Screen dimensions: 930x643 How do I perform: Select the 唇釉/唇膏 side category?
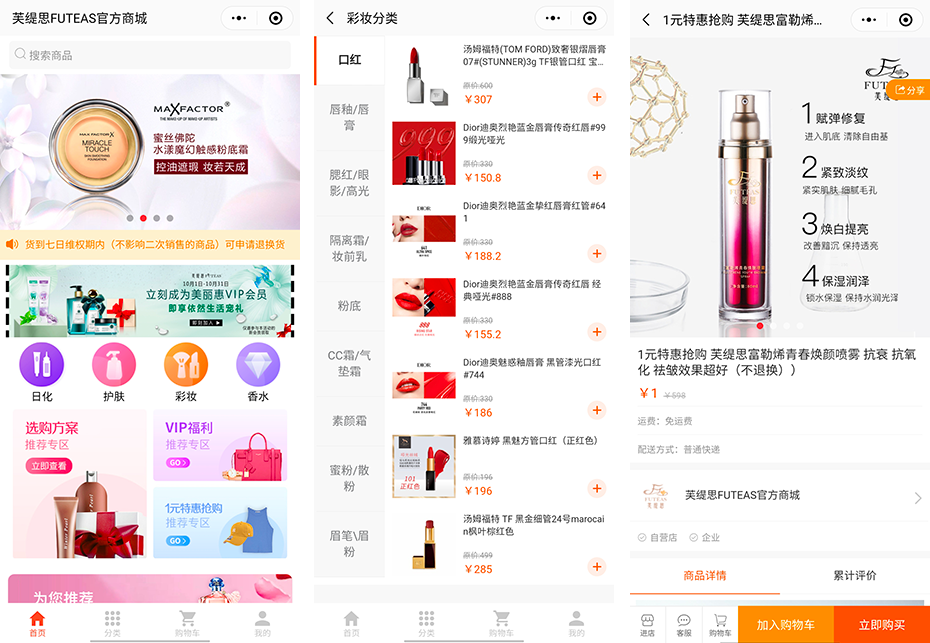[x=349, y=117]
